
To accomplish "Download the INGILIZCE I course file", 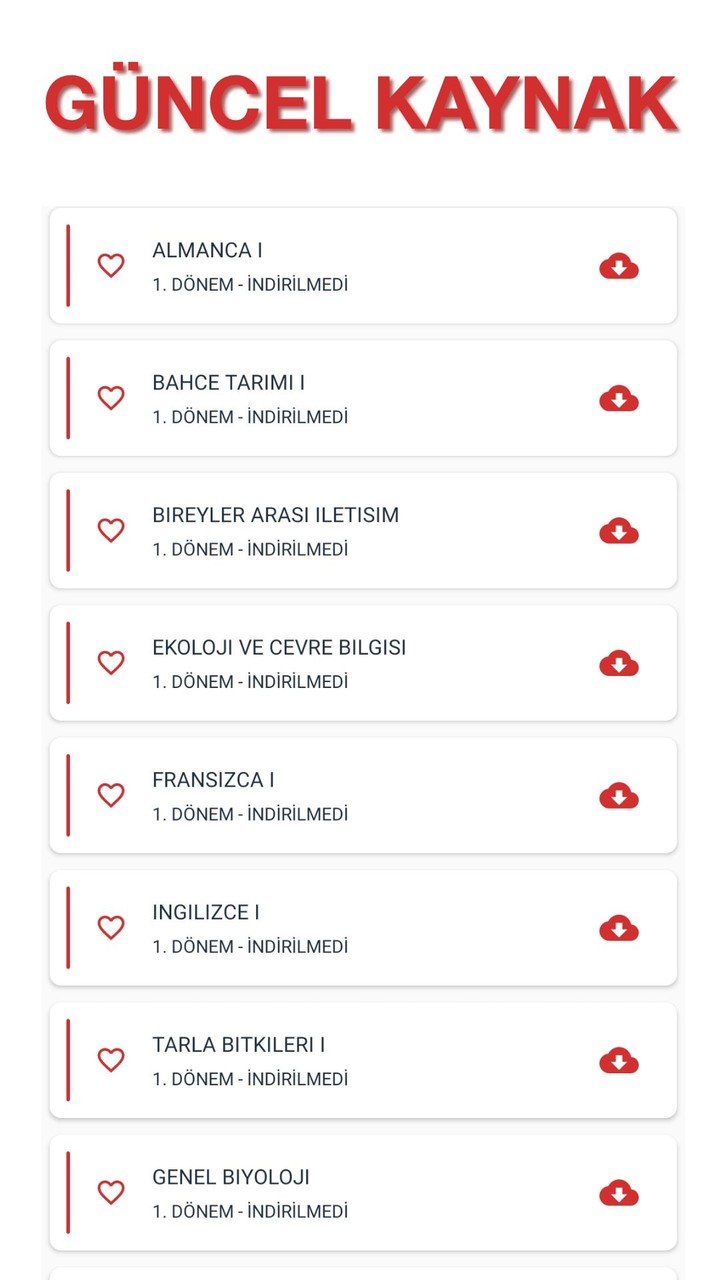I will point(619,928).
